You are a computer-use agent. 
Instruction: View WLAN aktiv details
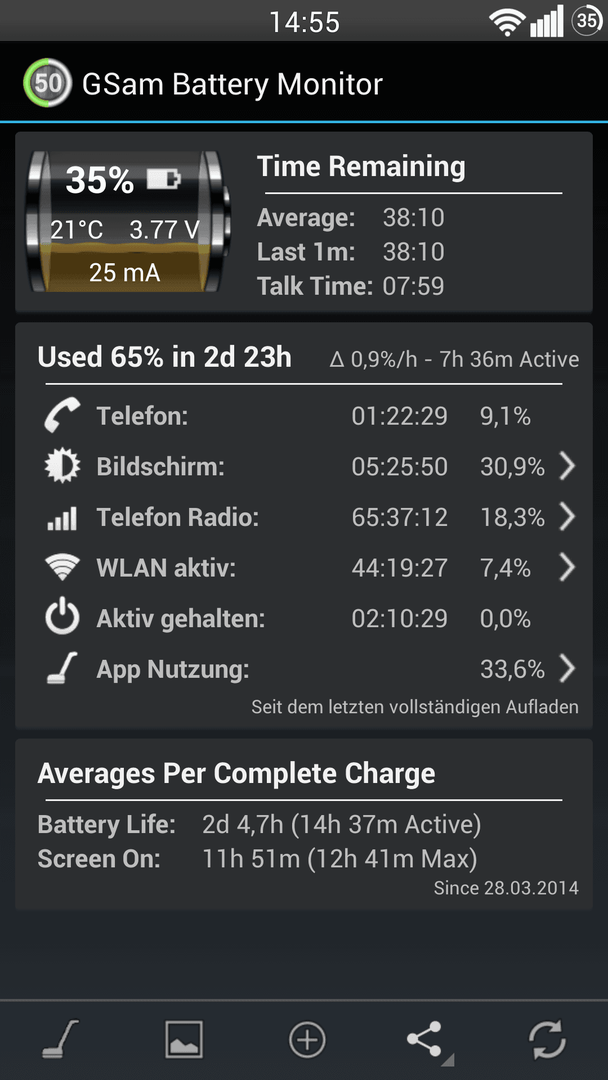309,568
